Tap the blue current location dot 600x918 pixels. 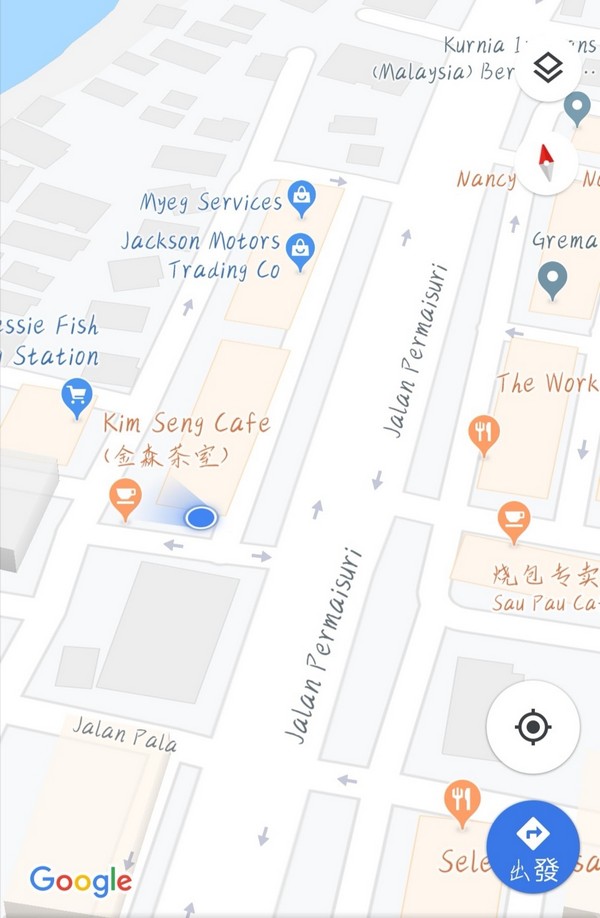(202, 517)
